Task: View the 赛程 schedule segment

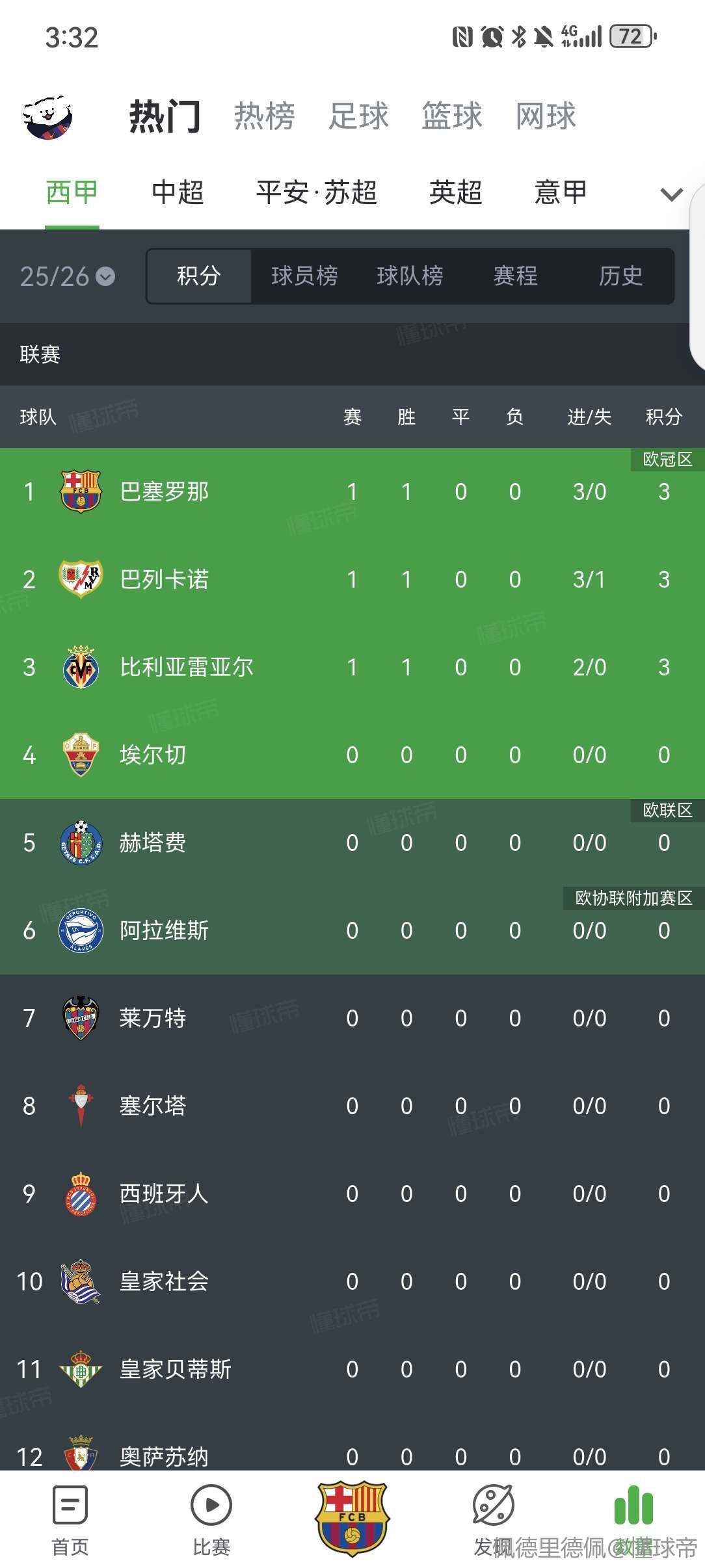Action: tap(515, 276)
